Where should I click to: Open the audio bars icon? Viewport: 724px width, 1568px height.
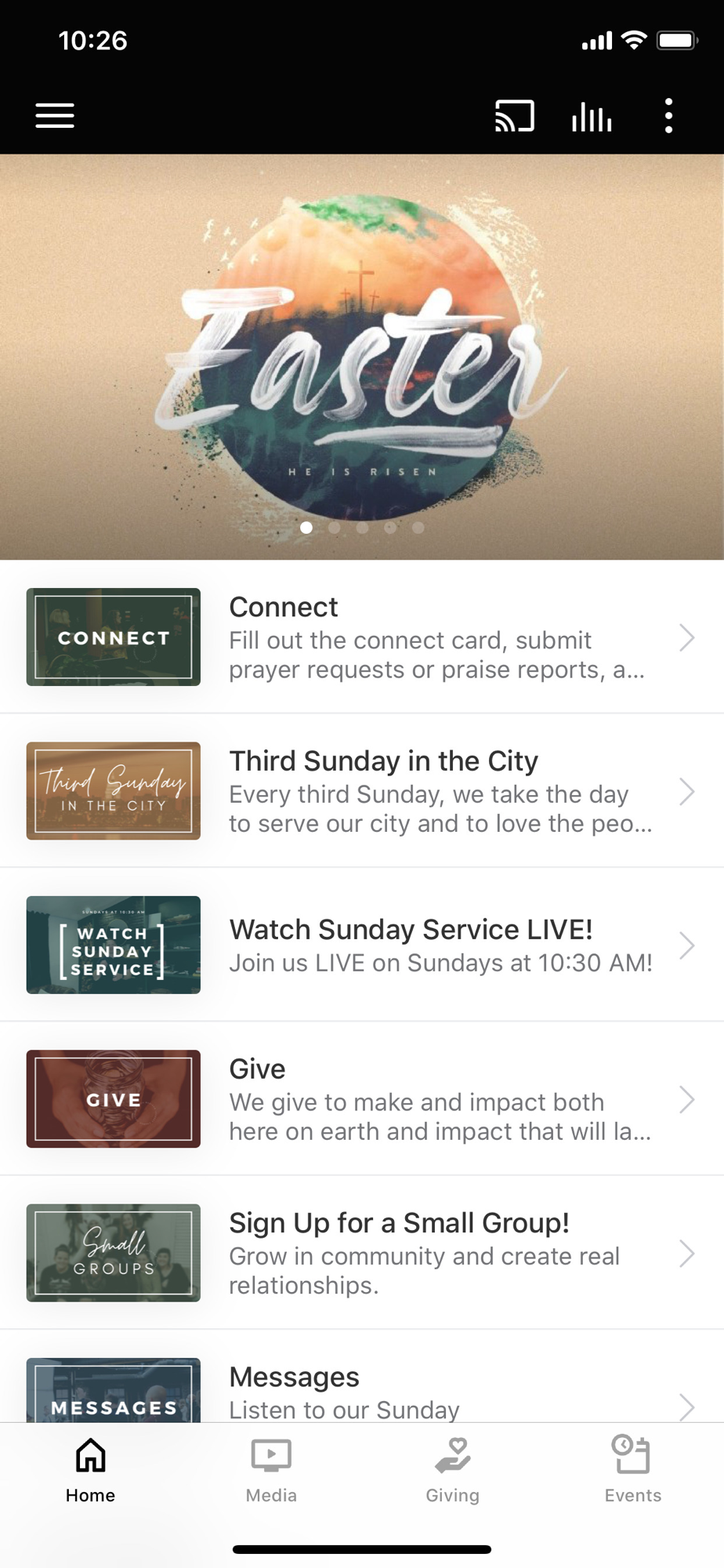[592, 116]
